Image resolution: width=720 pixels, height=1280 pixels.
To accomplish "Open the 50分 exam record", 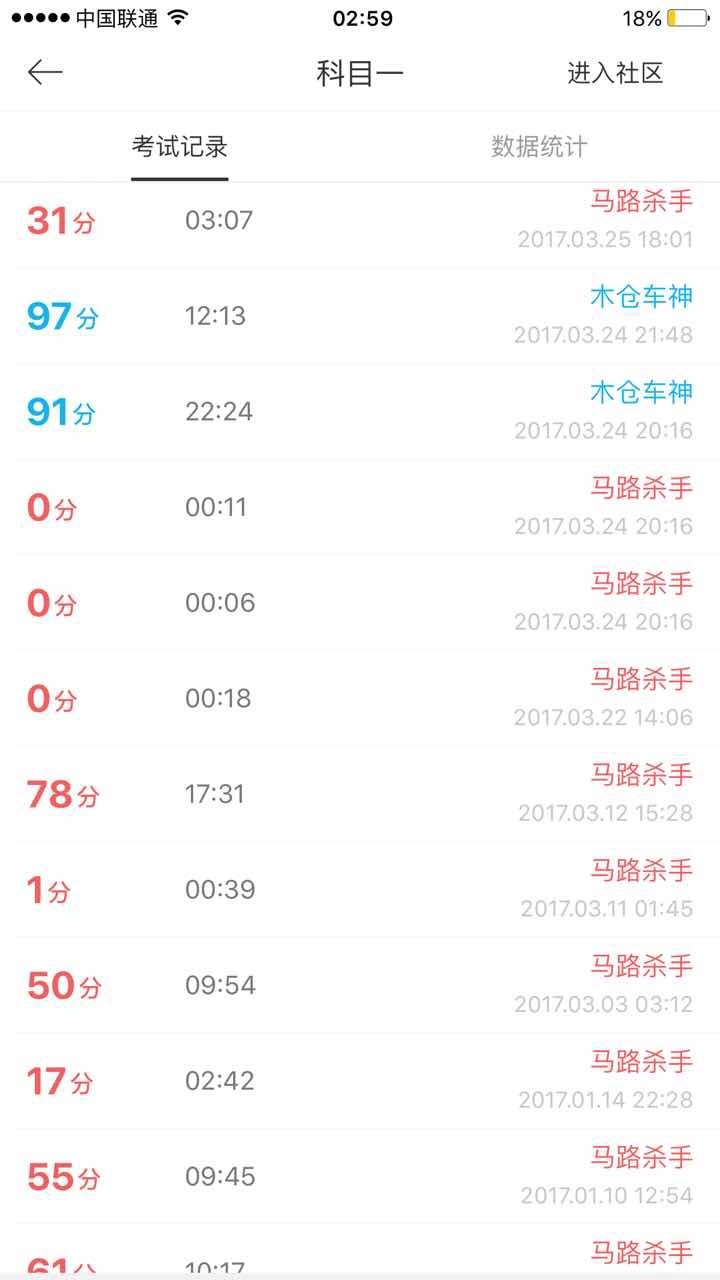I will point(360,986).
